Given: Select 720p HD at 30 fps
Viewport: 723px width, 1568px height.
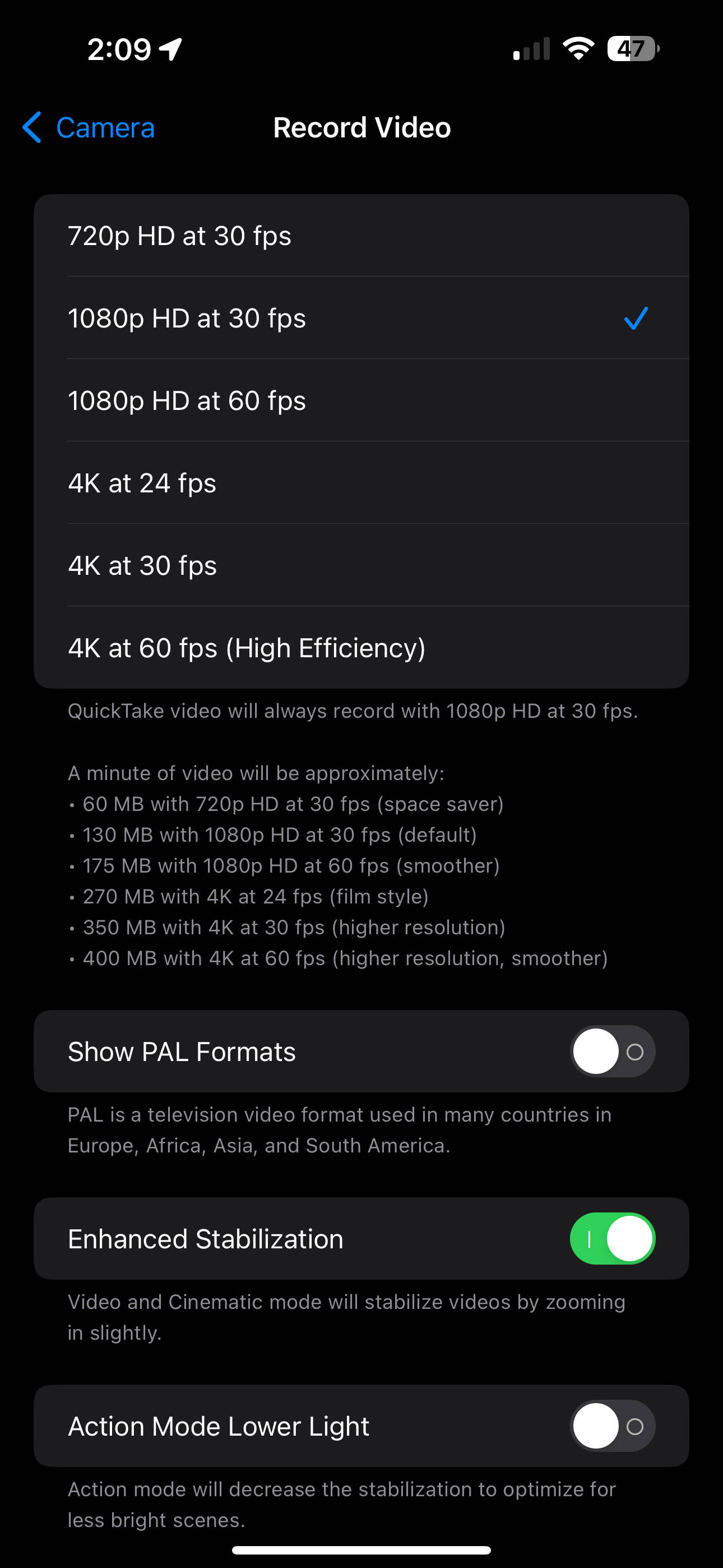Looking at the screenshot, I should [361, 236].
